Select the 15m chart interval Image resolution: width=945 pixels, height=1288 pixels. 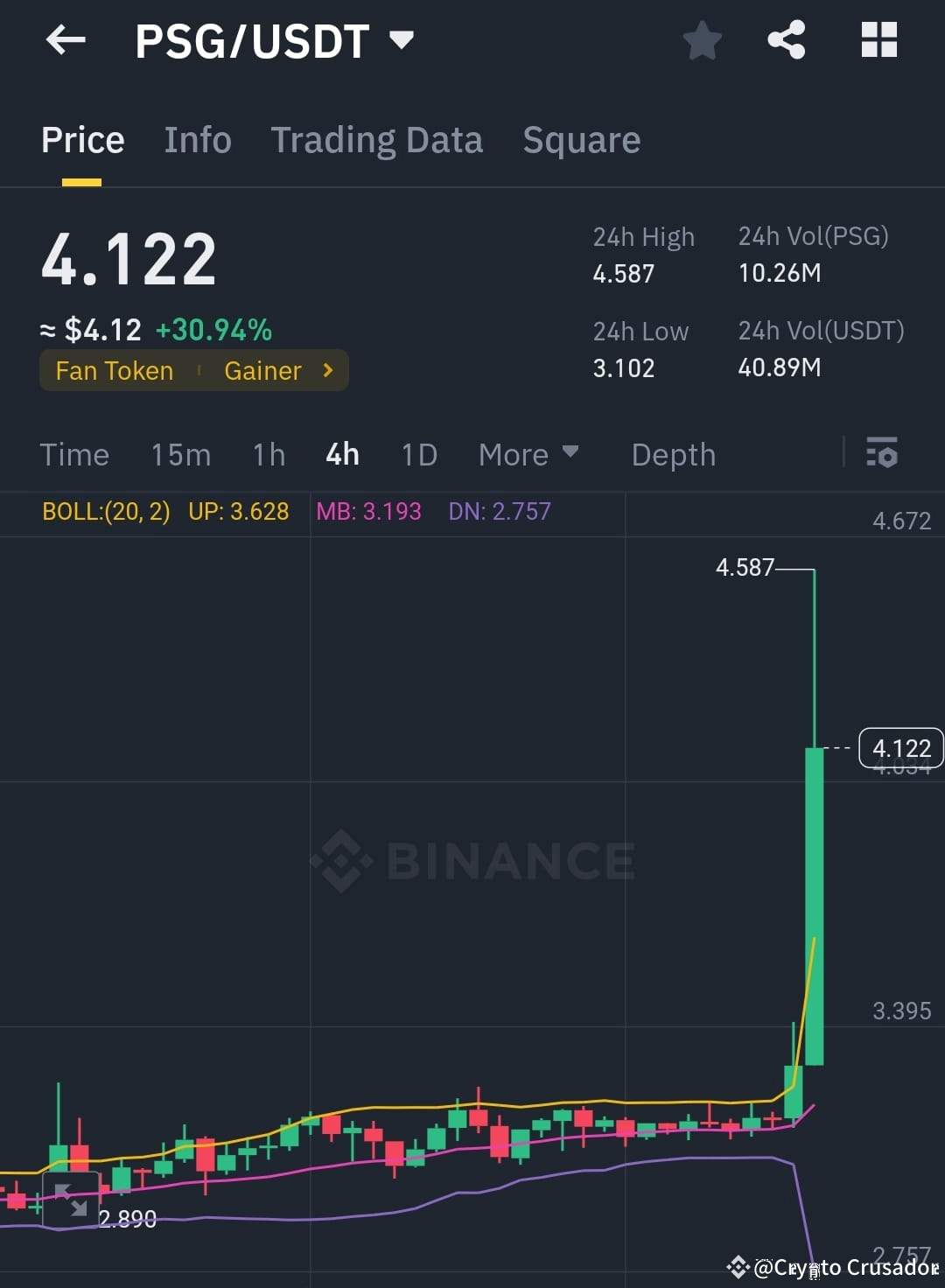pos(180,454)
